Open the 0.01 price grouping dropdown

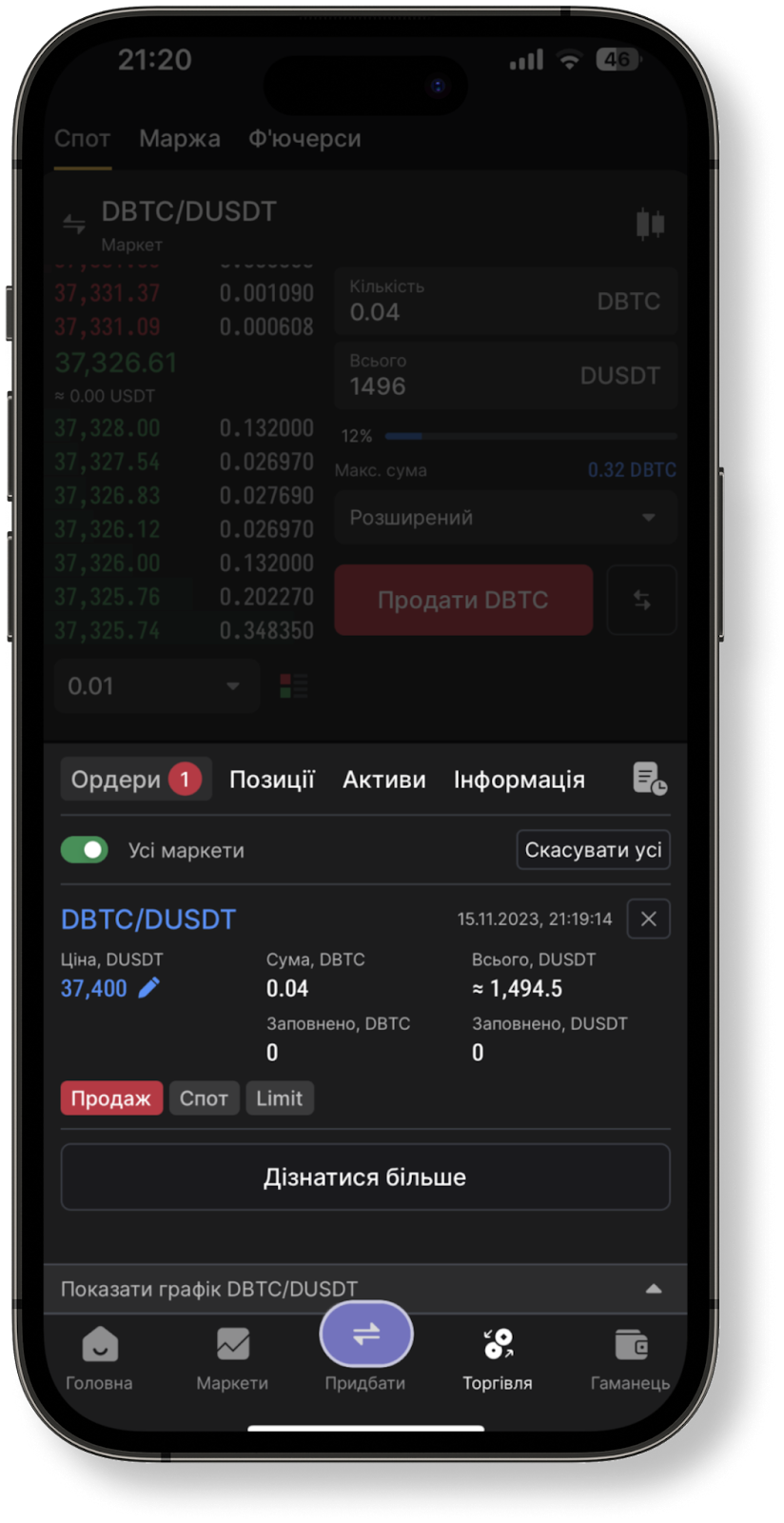(157, 686)
